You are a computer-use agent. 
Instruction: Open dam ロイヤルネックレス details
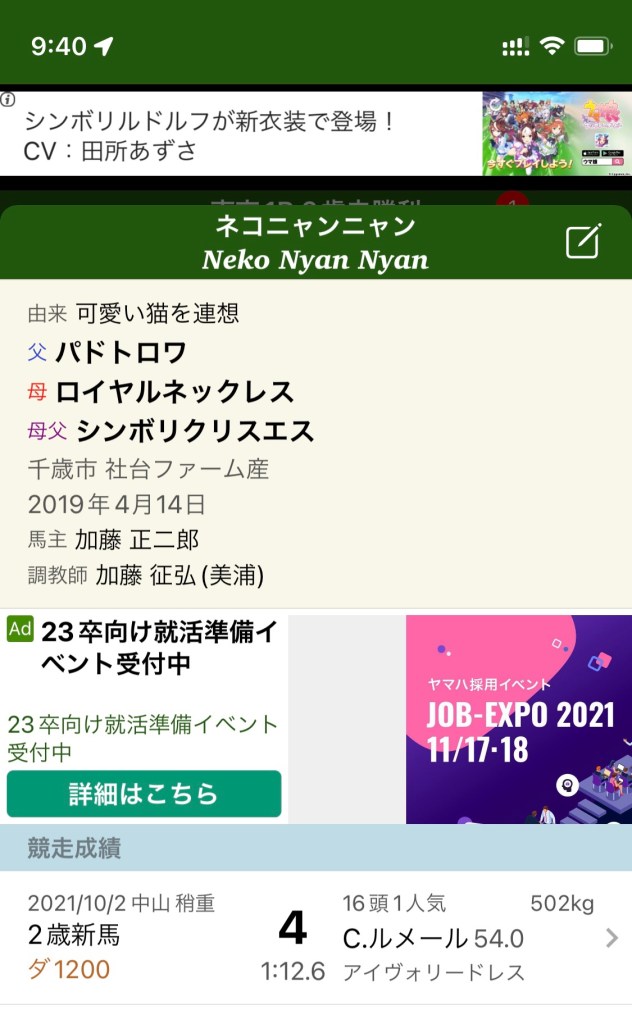pyautogui.click(x=174, y=391)
